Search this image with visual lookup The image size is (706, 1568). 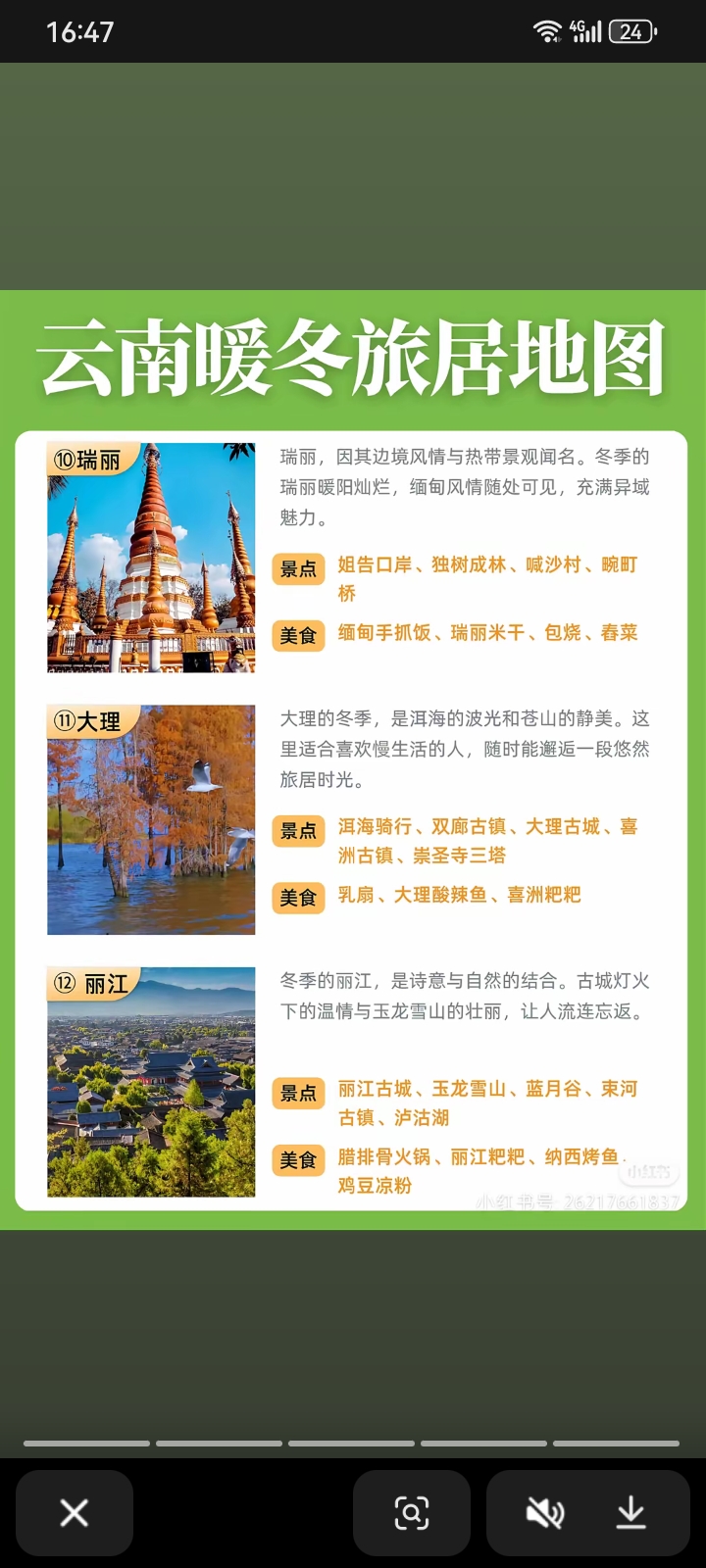coord(411,1512)
